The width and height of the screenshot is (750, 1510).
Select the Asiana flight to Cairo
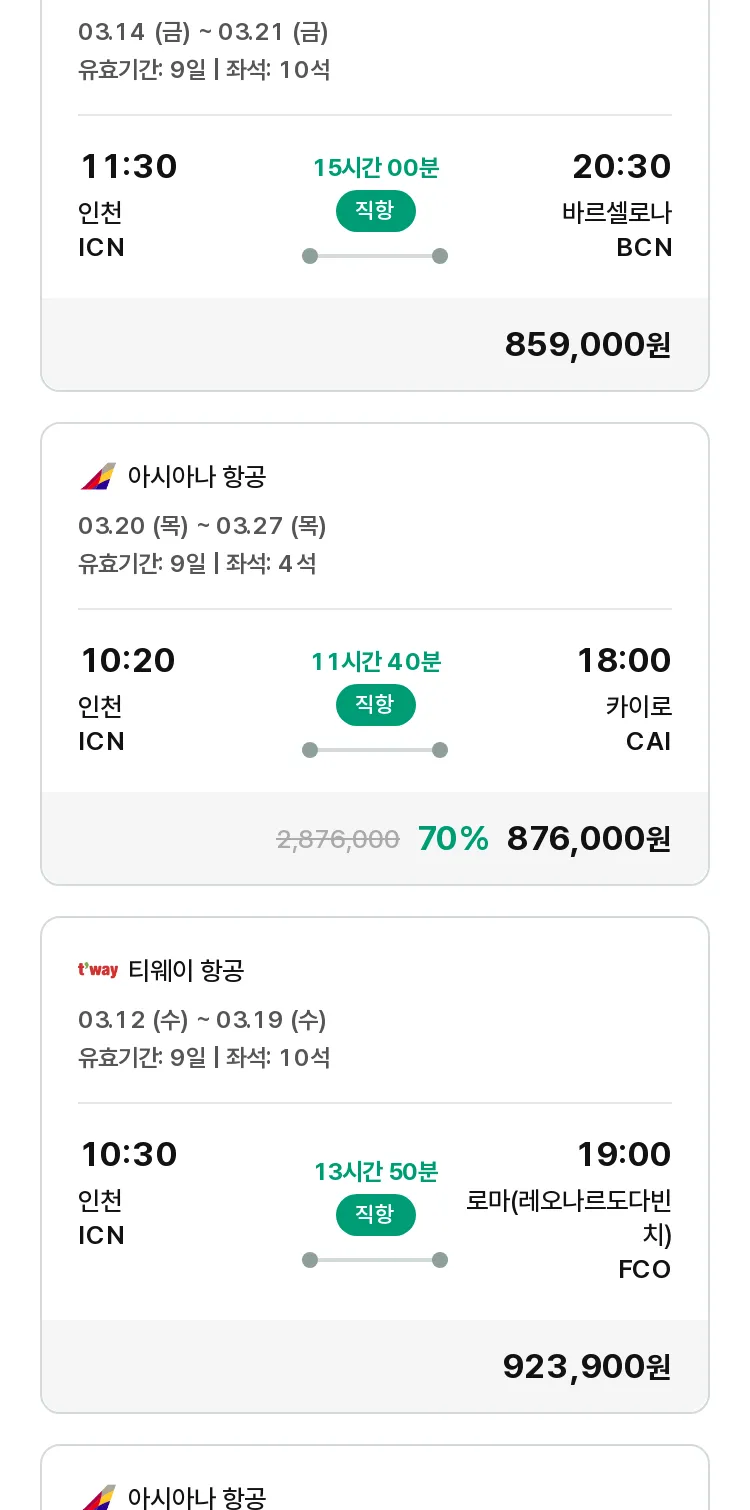click(x=375, y=654)
